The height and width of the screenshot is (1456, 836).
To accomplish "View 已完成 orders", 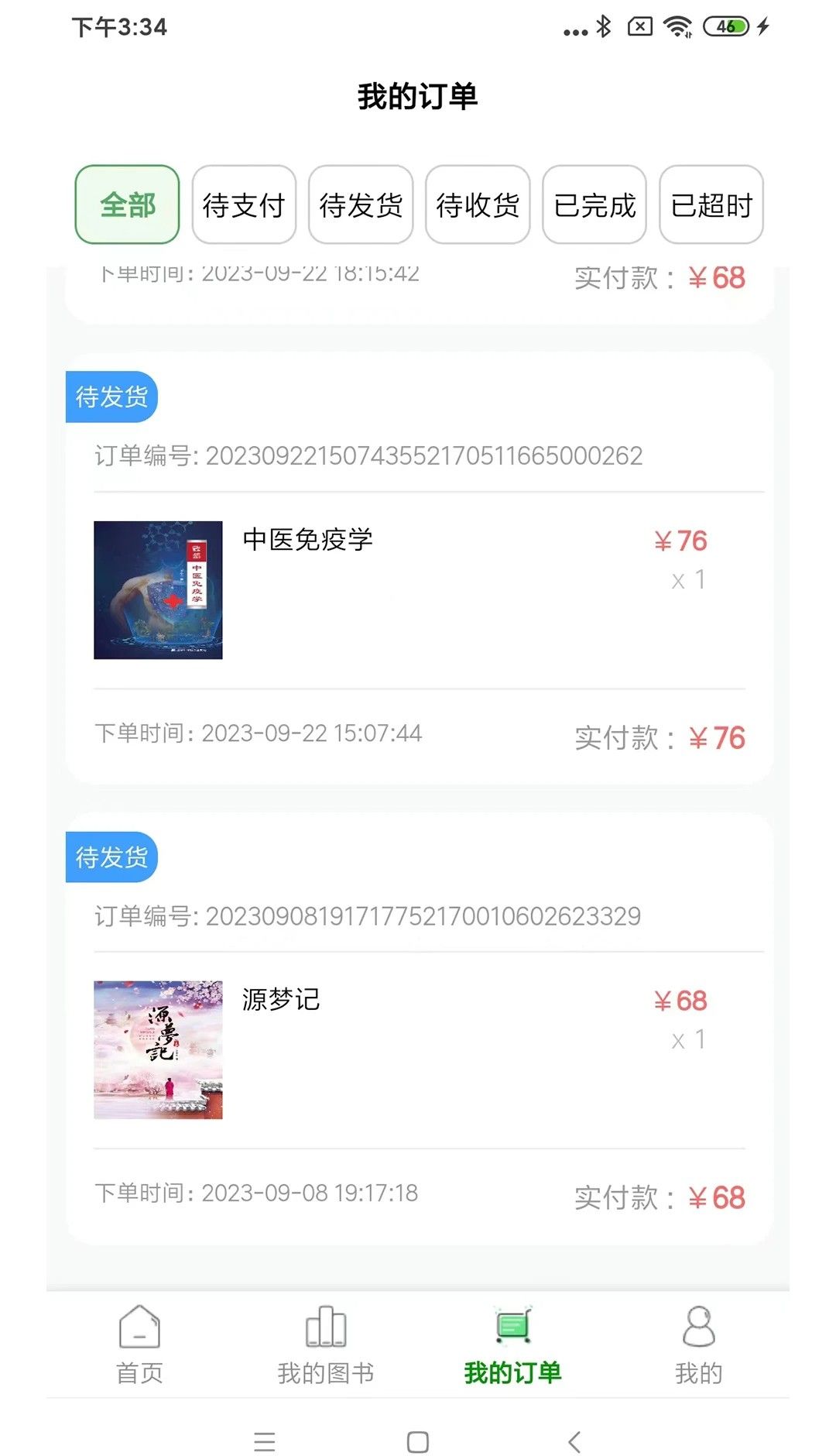I will (594, 205).
